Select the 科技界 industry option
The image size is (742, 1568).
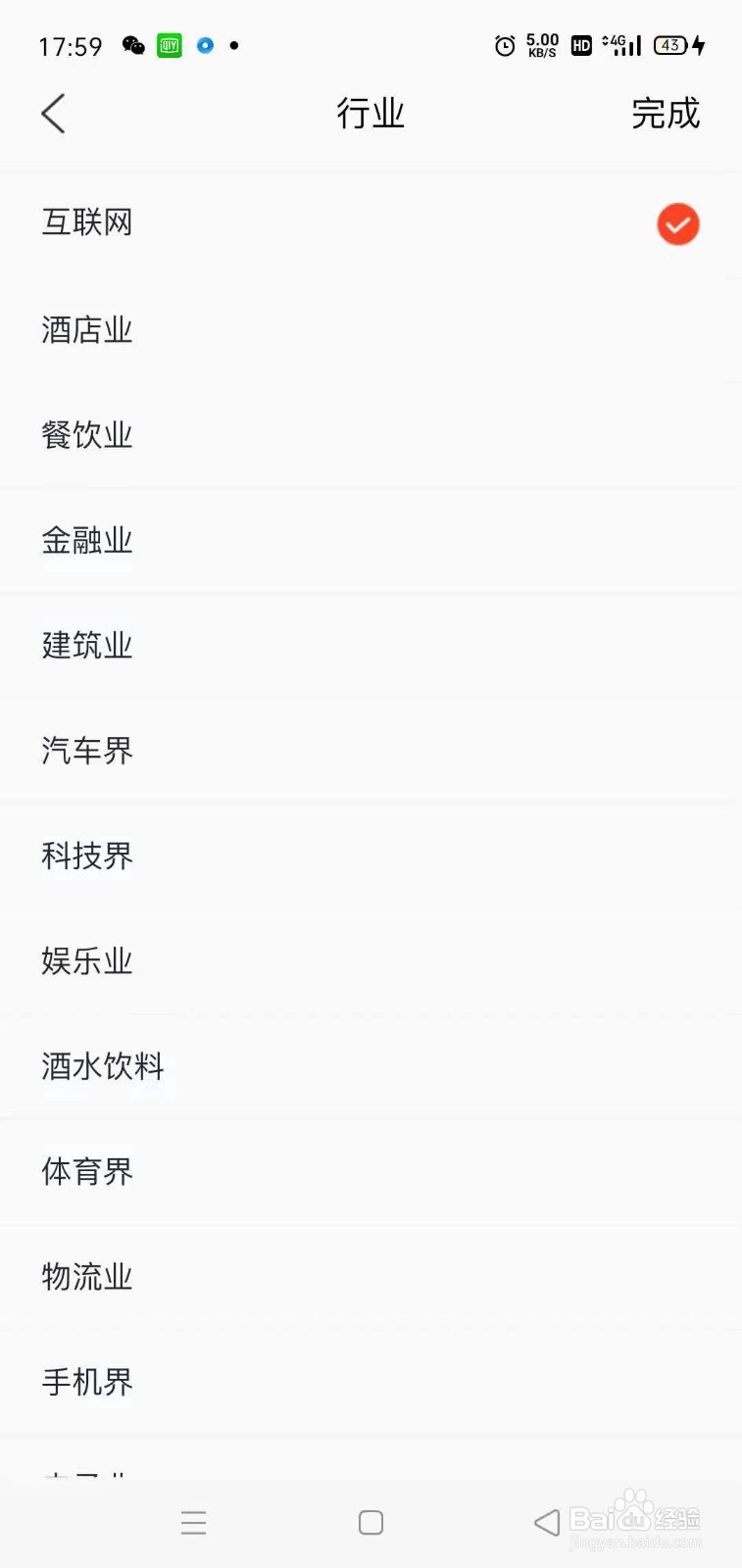87,856
